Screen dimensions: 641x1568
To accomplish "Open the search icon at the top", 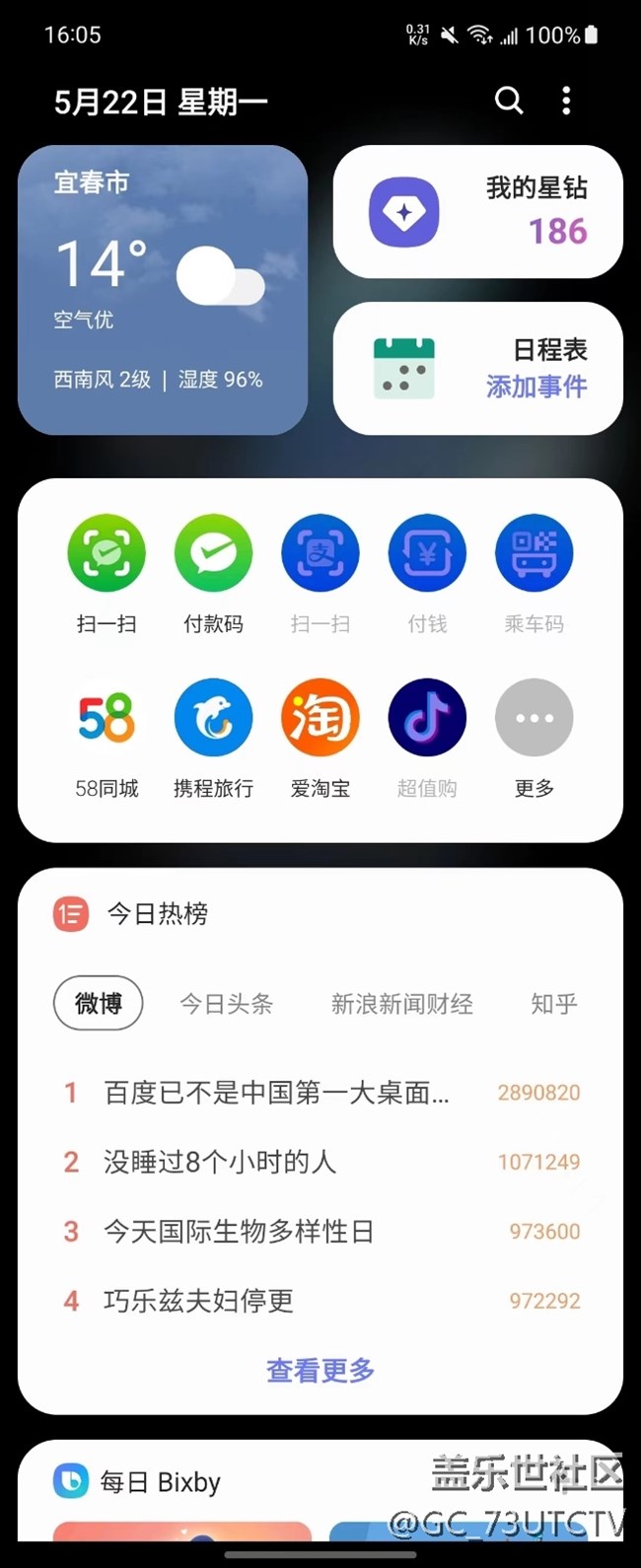I will point(508,100).
